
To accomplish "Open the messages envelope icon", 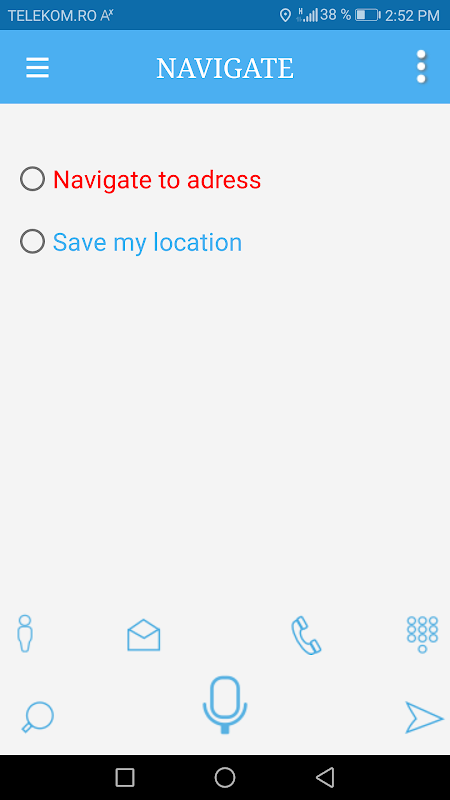I will click(143, 635).
